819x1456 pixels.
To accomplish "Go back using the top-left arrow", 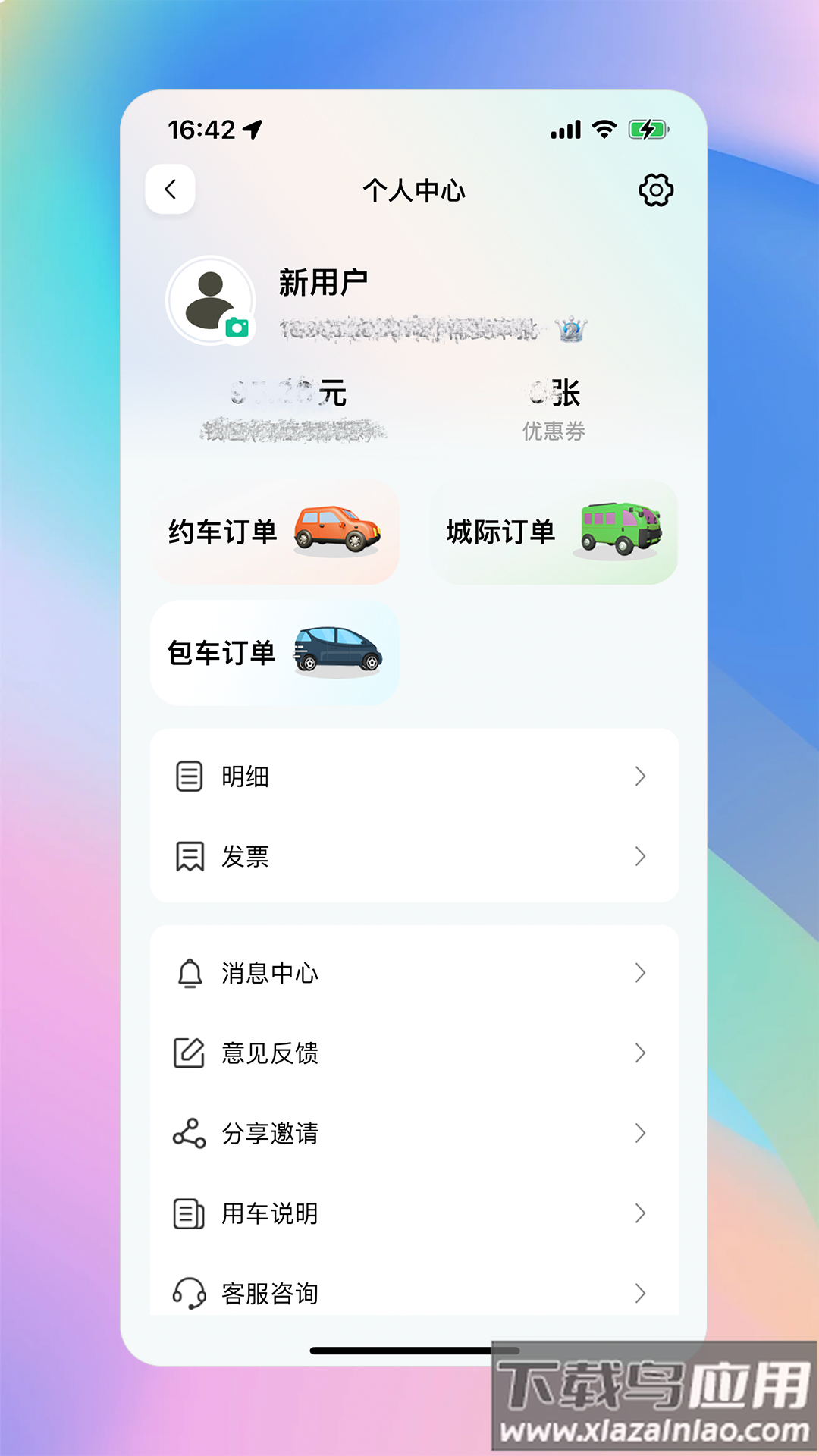I will coord(171,190).
